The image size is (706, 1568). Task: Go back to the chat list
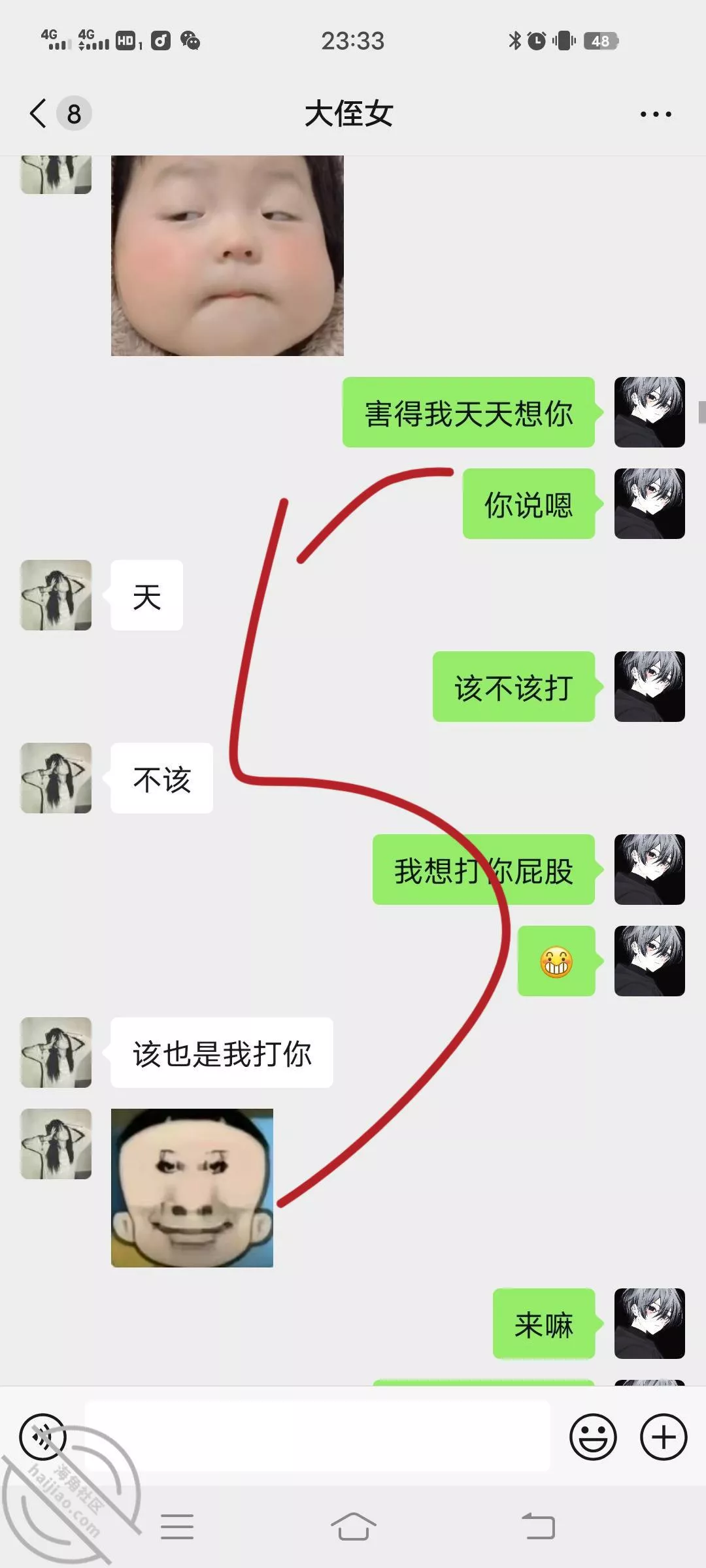39,114
